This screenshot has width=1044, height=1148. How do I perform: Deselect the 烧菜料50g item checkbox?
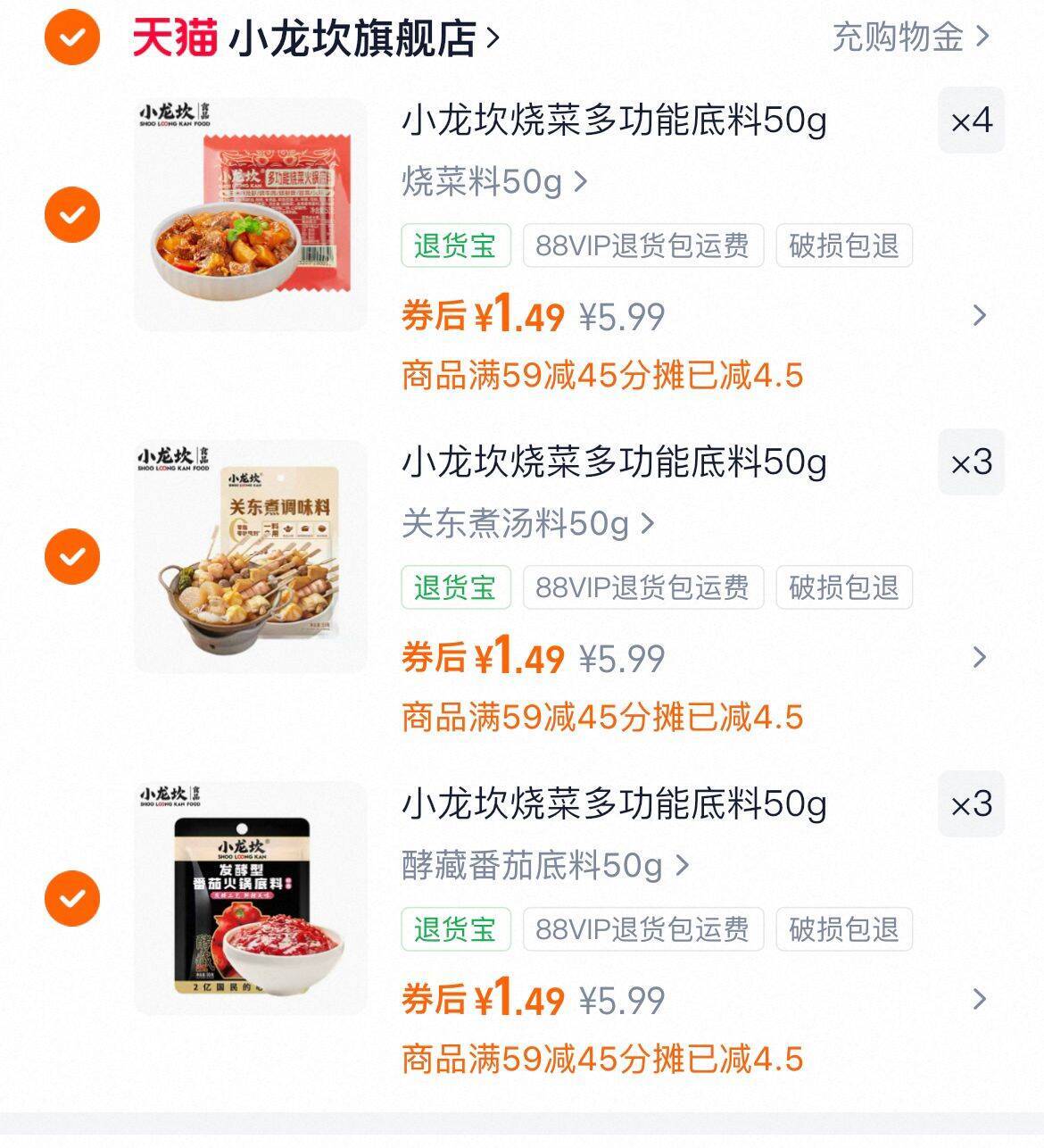[72, 214]
